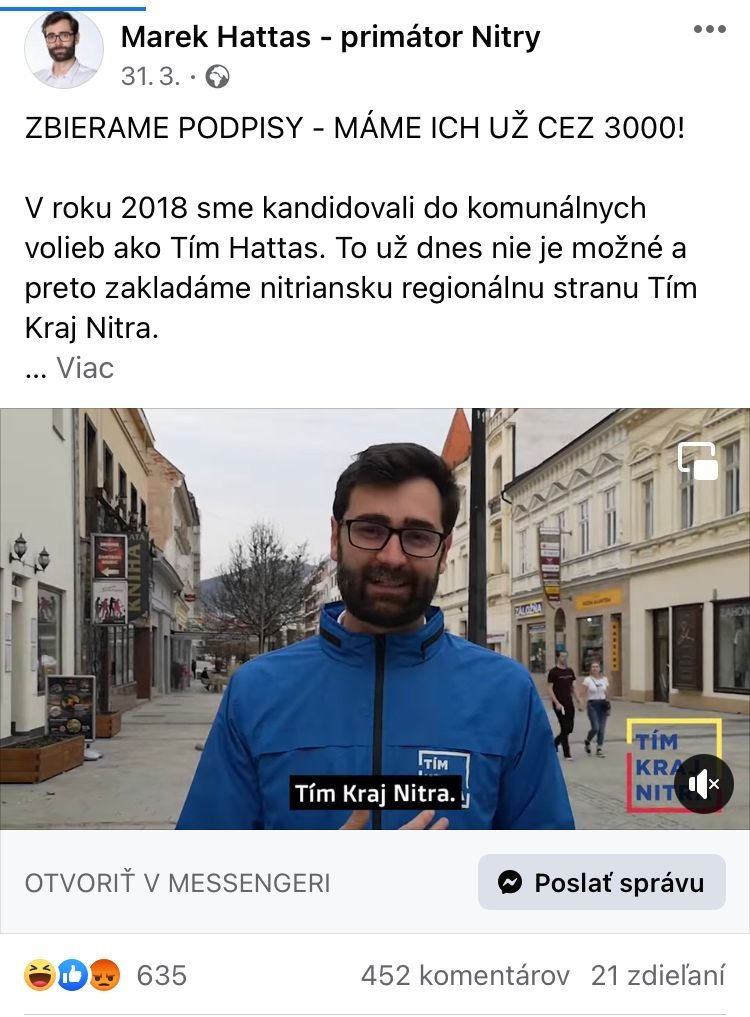This screenshot has width=750, height=1017.
Task: Play the Tím Kraj Nitra video
Action: 375,618
